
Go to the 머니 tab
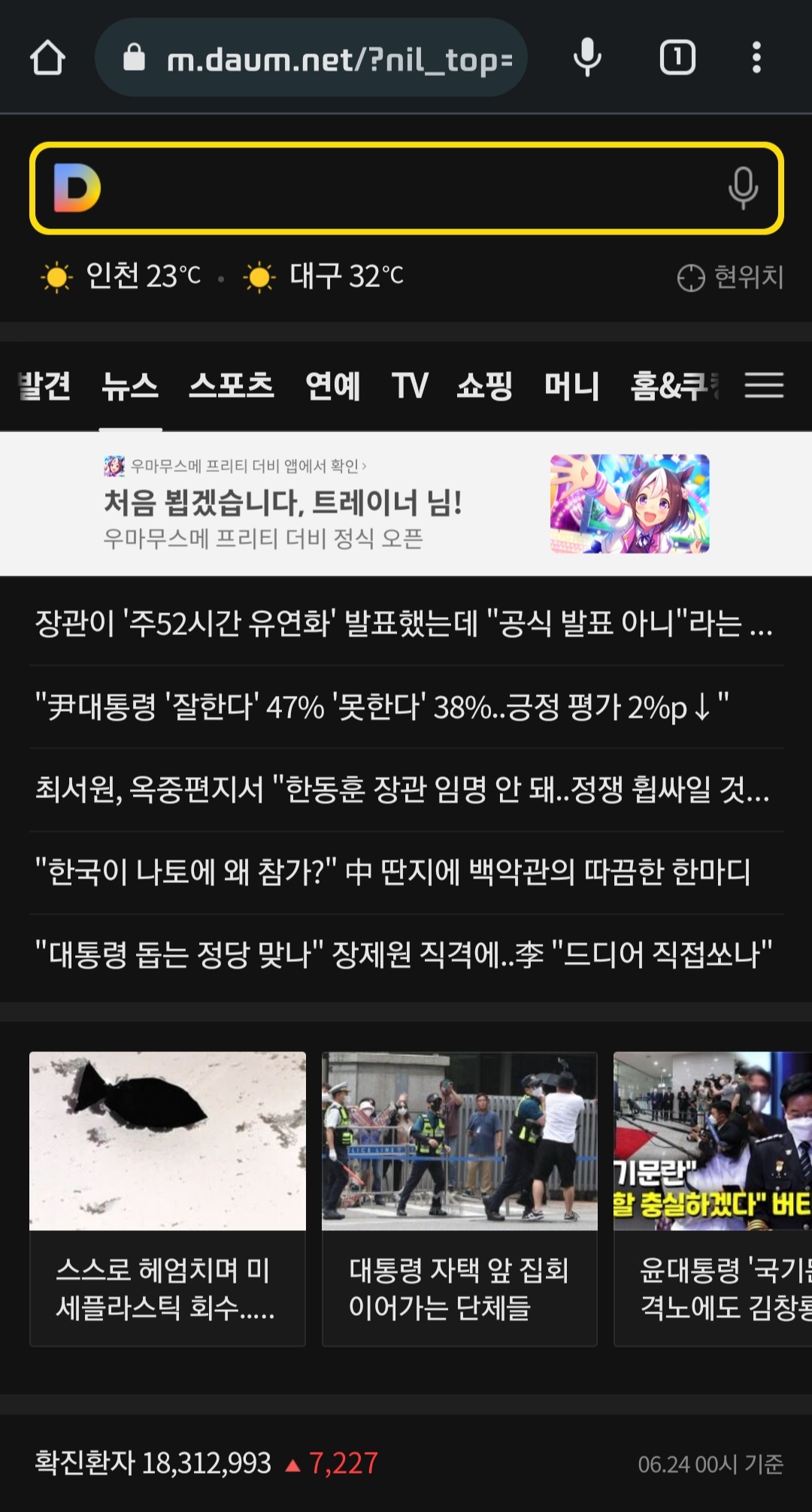tap(572, 386)
